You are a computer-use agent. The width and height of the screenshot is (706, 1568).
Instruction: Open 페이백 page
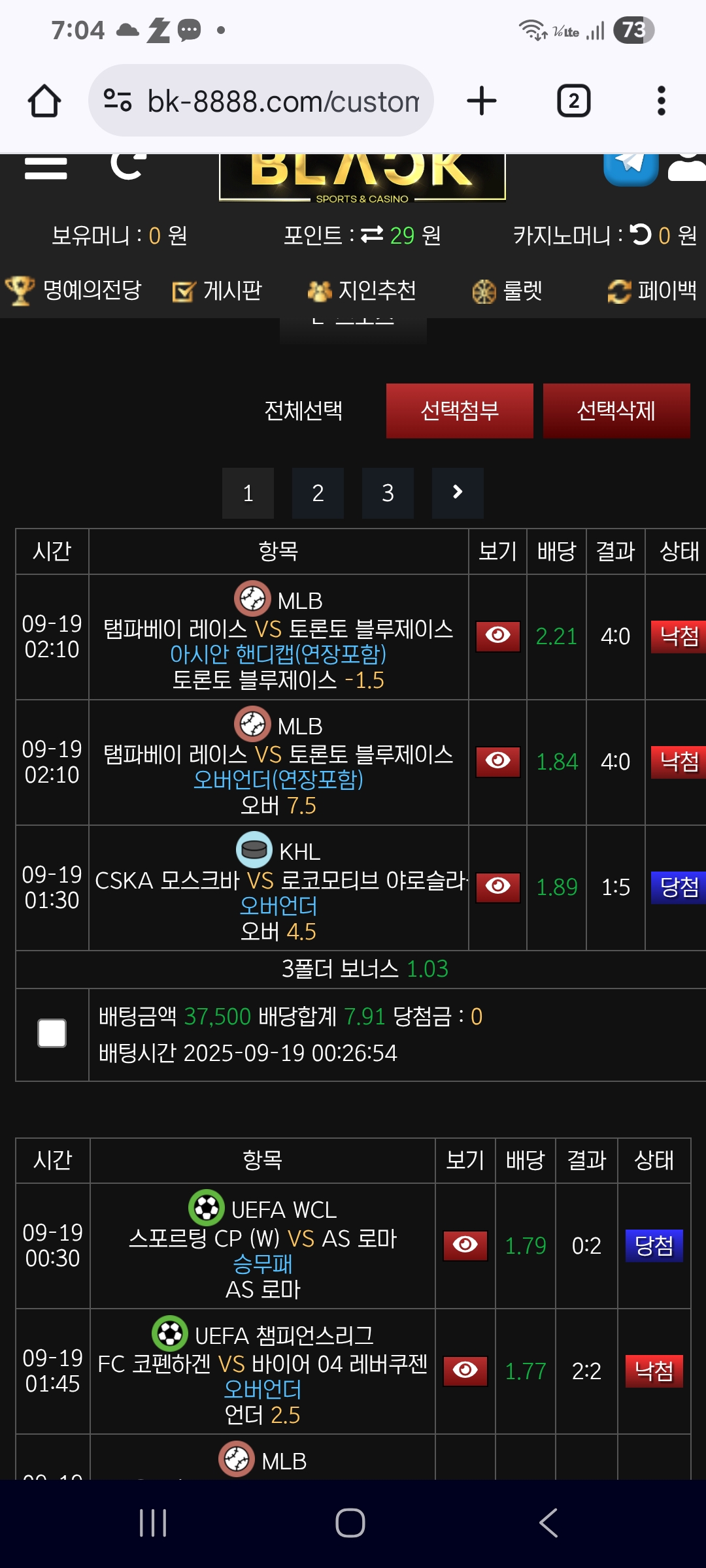(652, 290)
